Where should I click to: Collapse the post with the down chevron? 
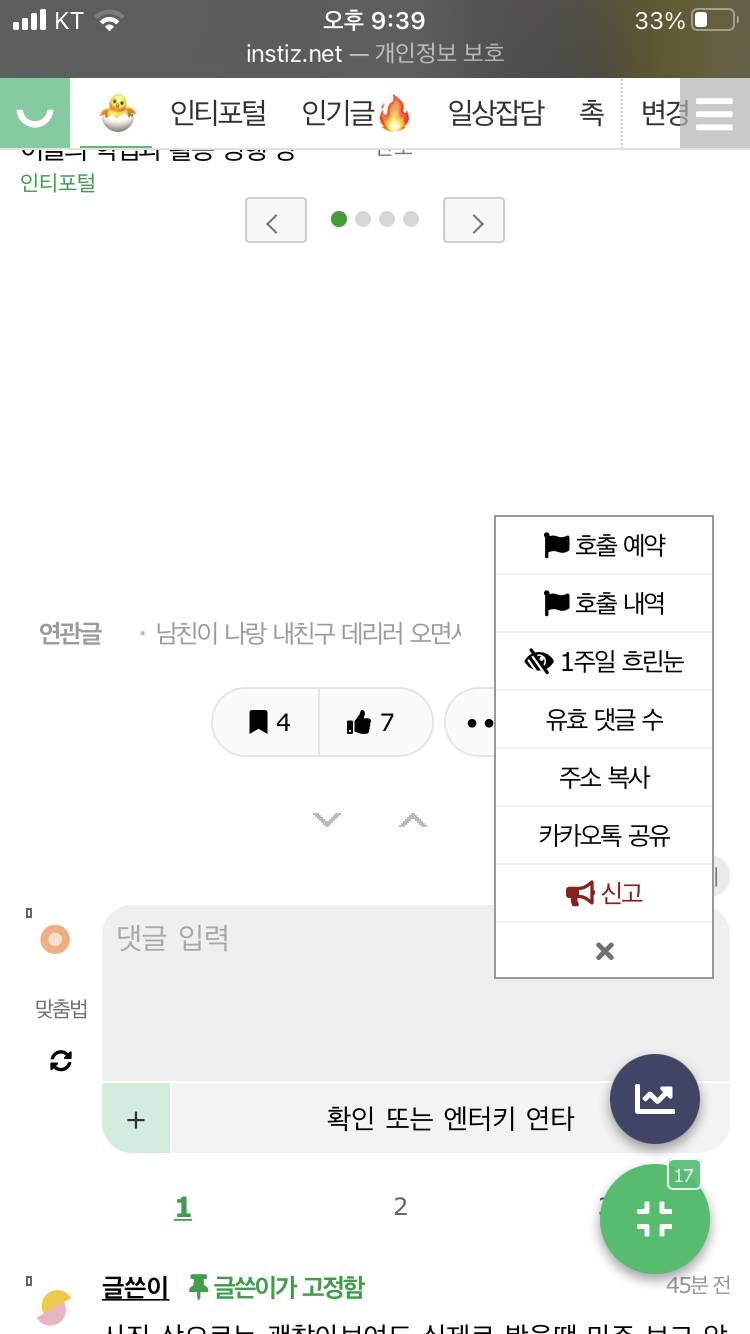click(x=327, y=819)
